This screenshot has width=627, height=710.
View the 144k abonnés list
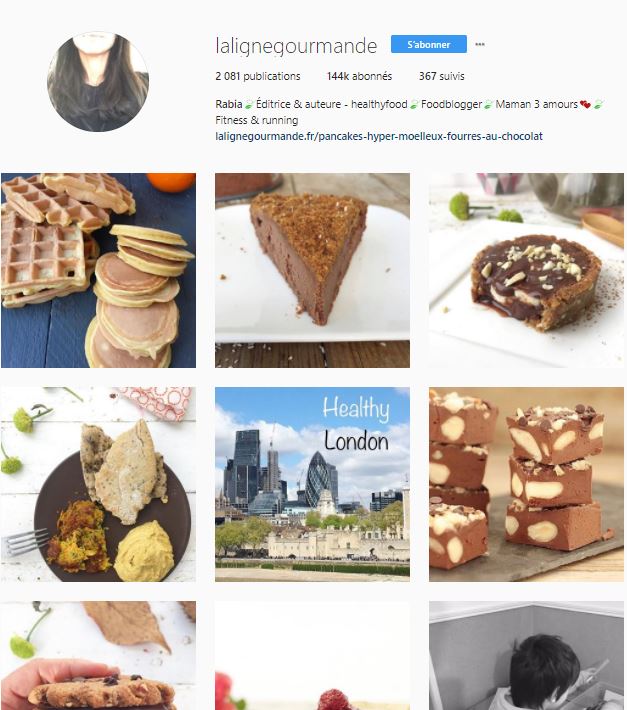[359, 76]
